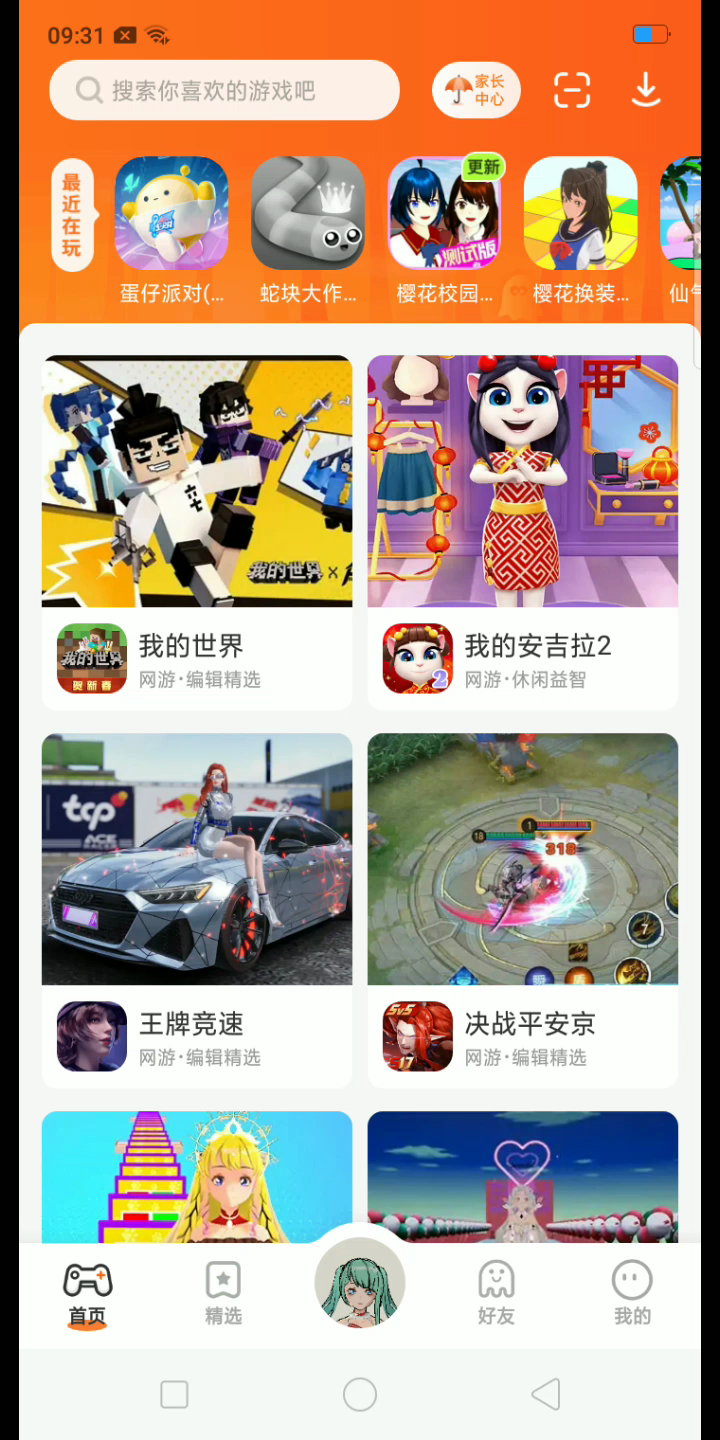
Task: Go to the 我的 tab
Action: (x=632, y=1293)
